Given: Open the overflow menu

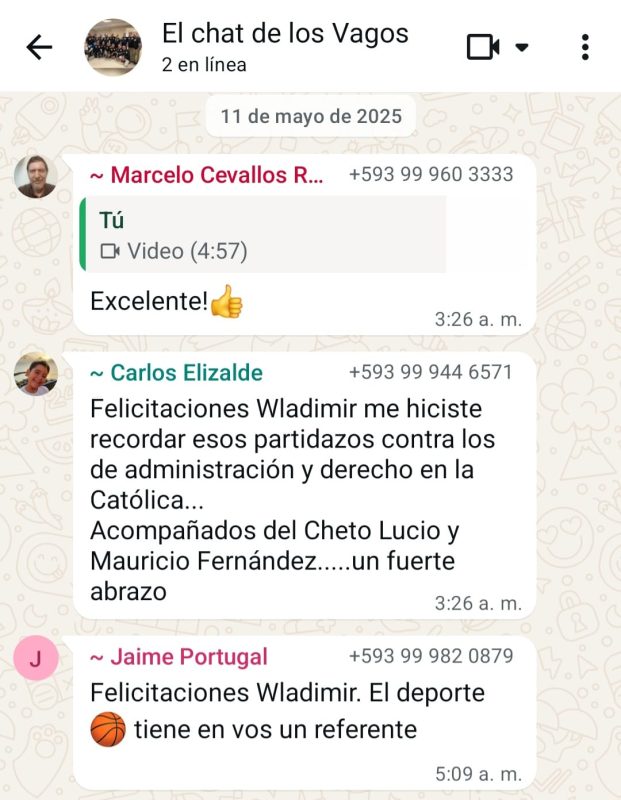Looking at the screenshot, I should [x=585, y=47].
